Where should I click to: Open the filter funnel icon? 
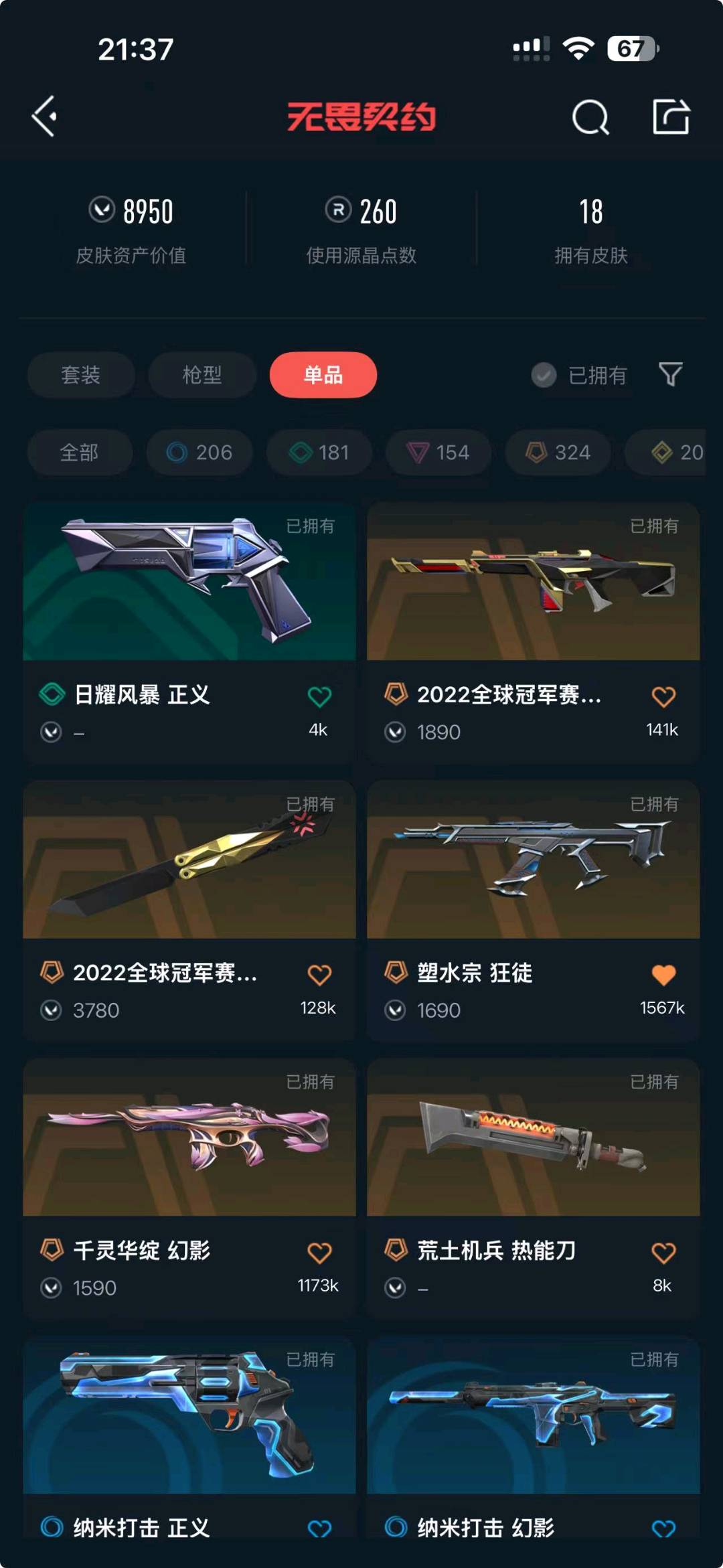click(670, 374)
